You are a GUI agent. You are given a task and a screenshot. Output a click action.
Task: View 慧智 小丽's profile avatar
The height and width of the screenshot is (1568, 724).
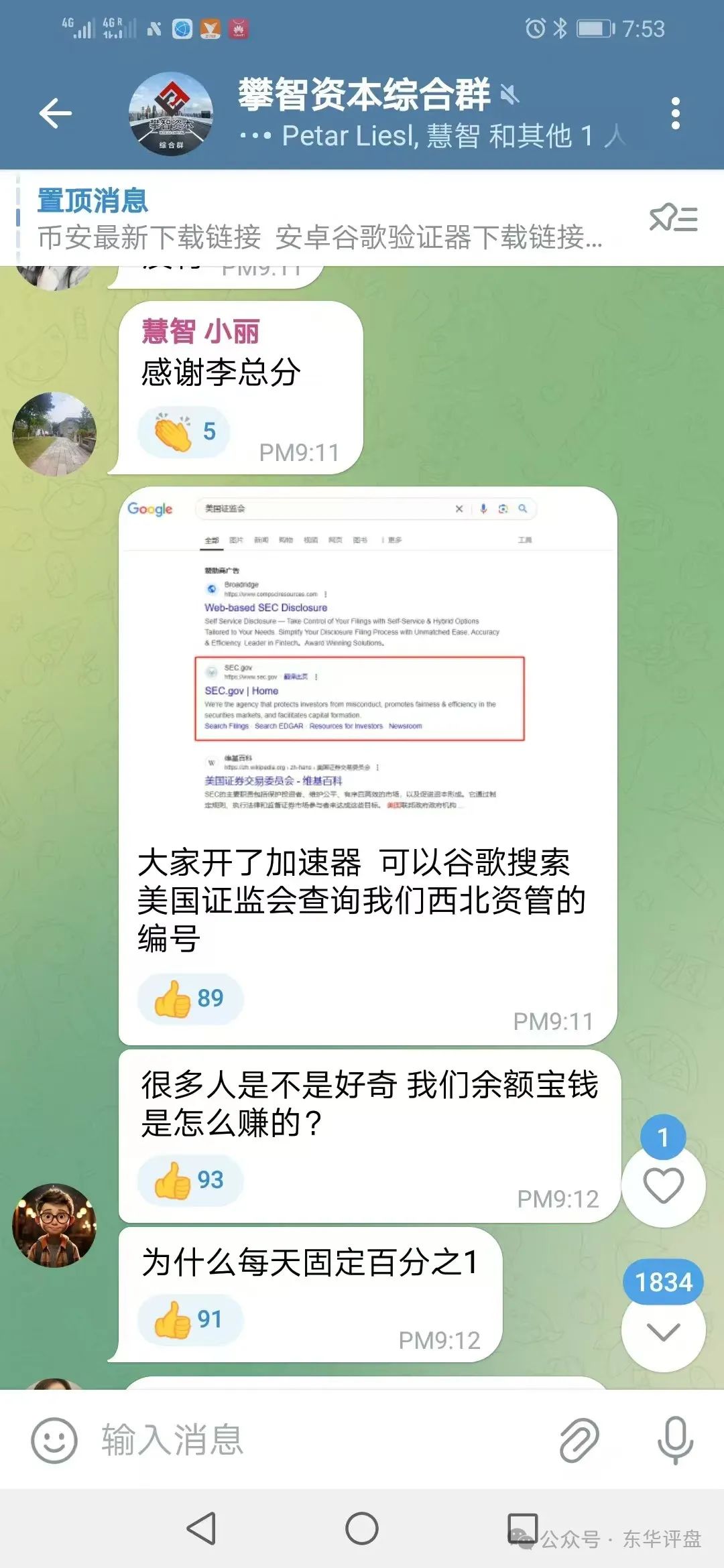[54, 434]
